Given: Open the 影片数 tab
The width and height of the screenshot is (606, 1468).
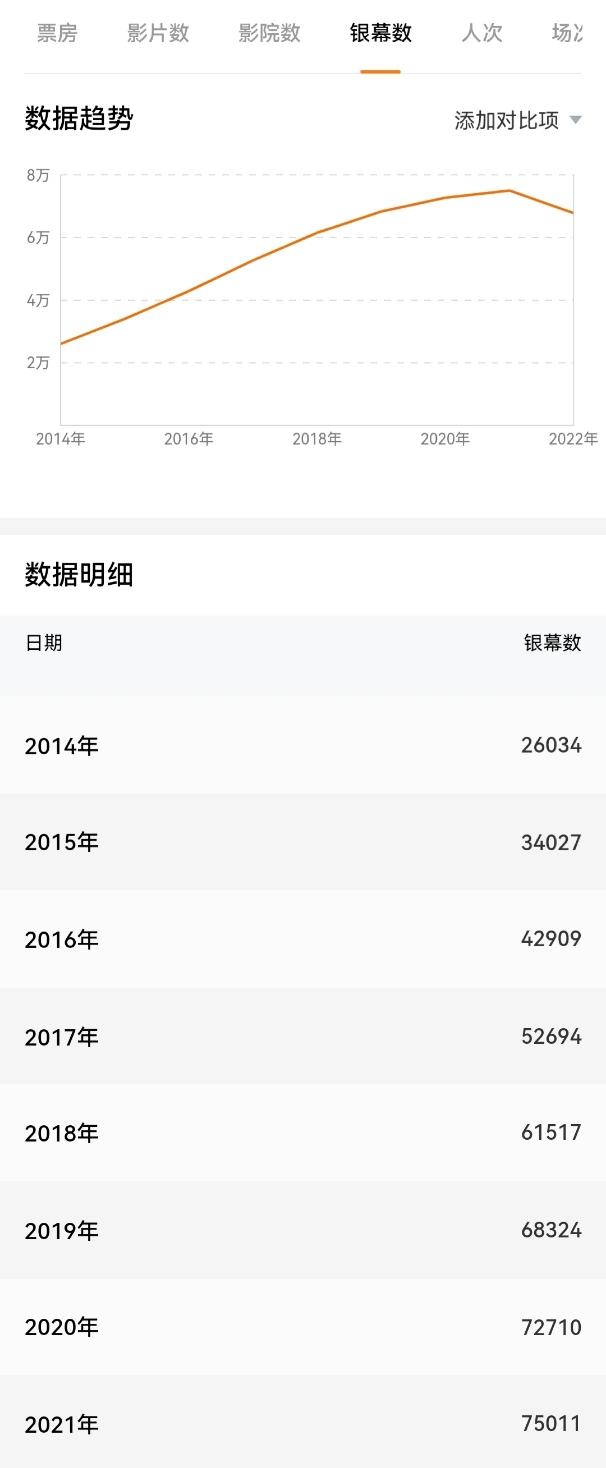Looking at the screenshot, I should click(x=158, y=33).
